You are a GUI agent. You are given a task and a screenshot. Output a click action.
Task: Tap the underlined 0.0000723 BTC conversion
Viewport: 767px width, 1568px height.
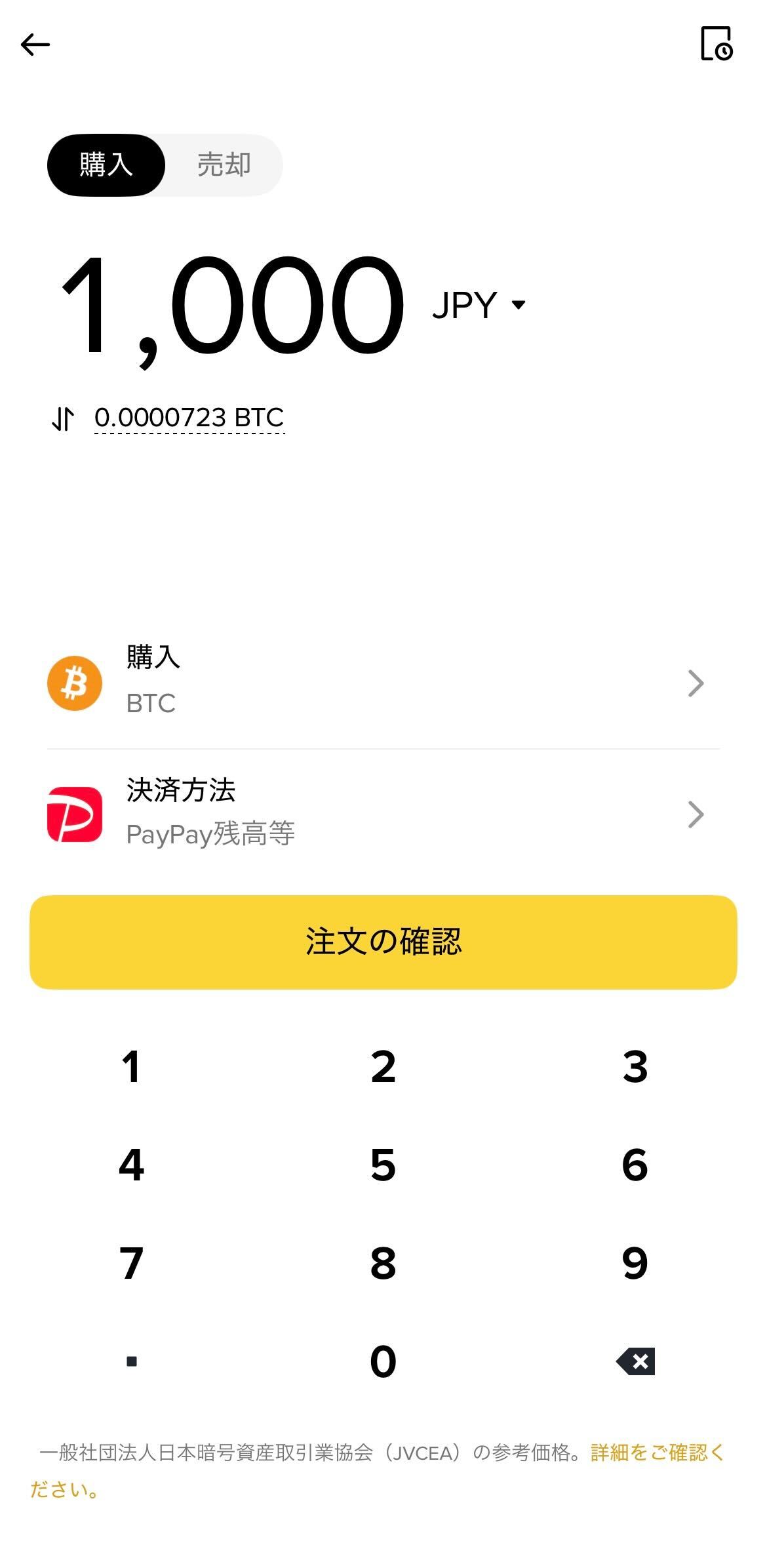[x=189, y=418]
